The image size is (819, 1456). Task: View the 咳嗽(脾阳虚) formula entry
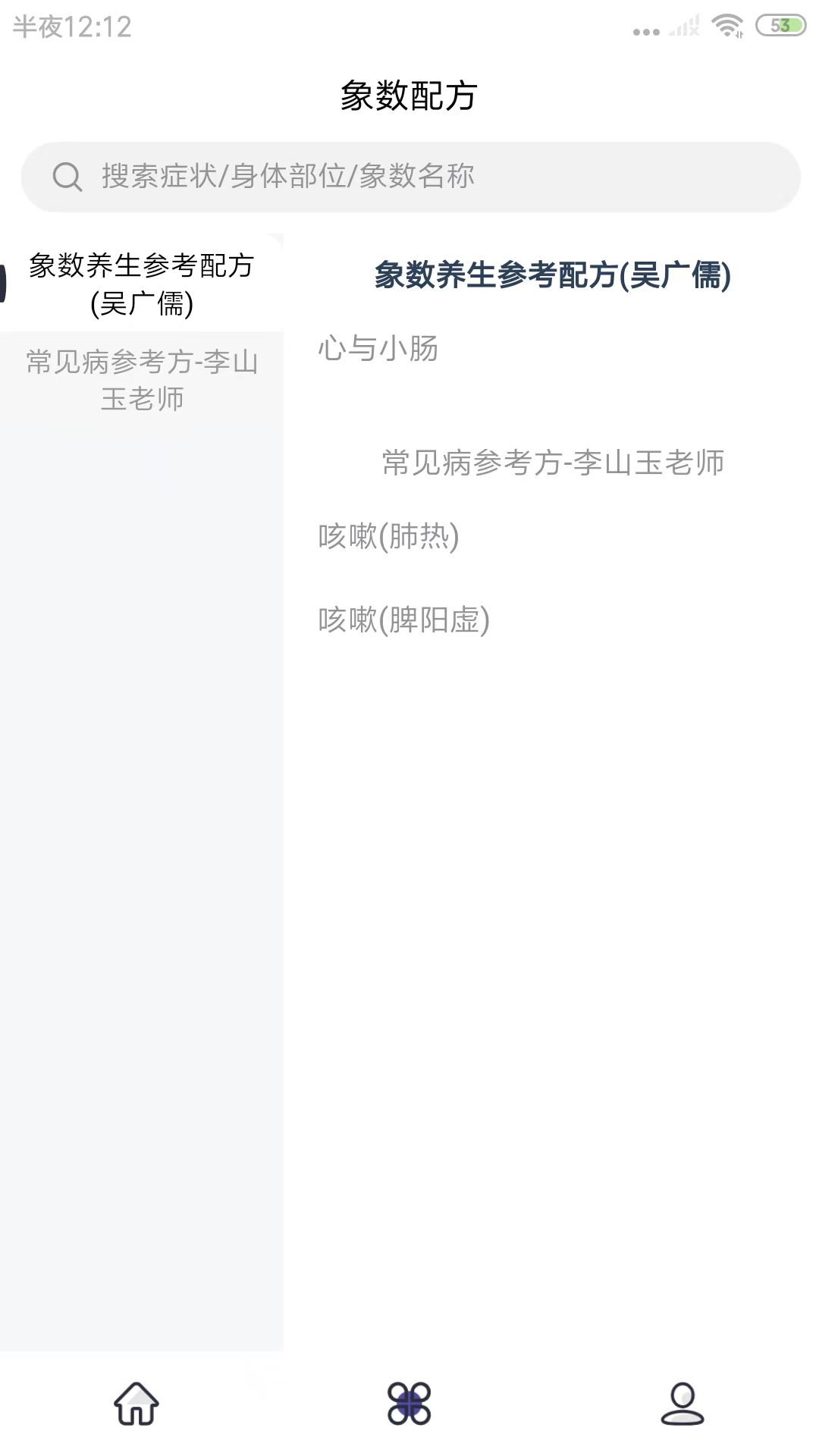pos(403,620)
